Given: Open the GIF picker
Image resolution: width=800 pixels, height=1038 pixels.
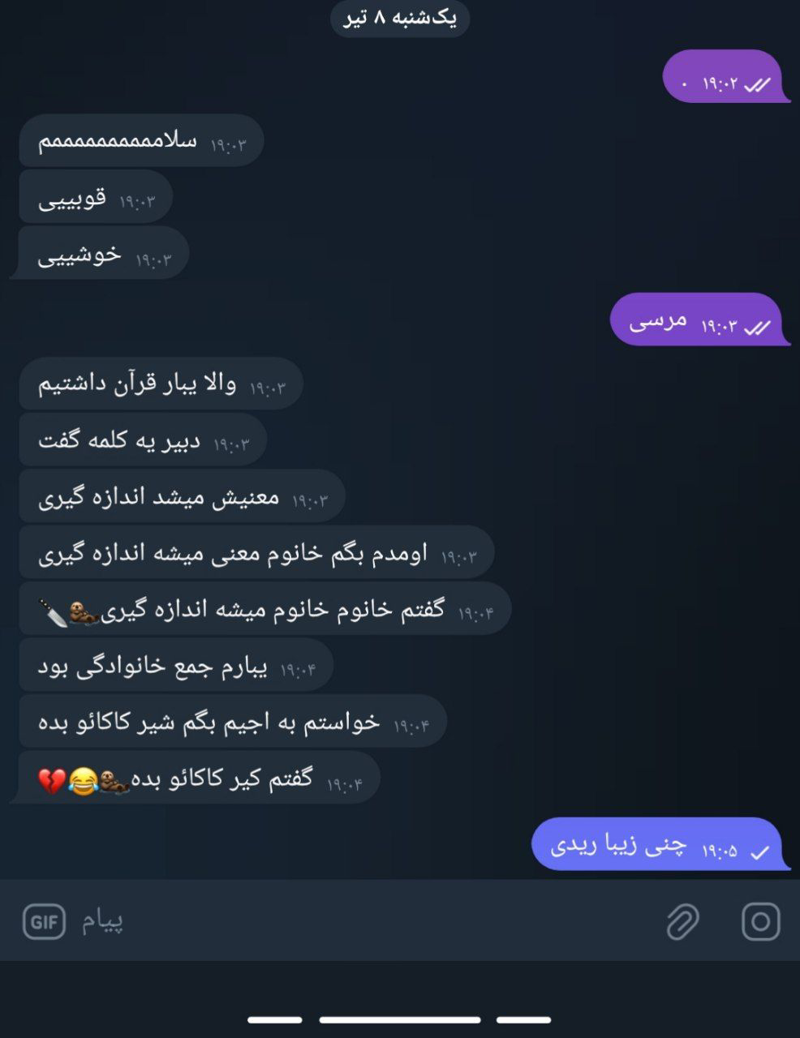Looking at the screenshot, I should click(44, 921).
